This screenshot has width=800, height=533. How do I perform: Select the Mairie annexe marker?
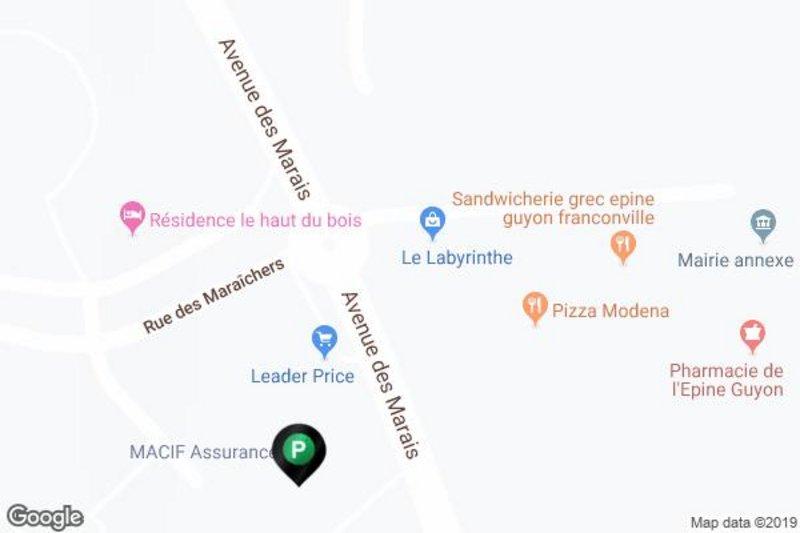(x=763, y=223)
